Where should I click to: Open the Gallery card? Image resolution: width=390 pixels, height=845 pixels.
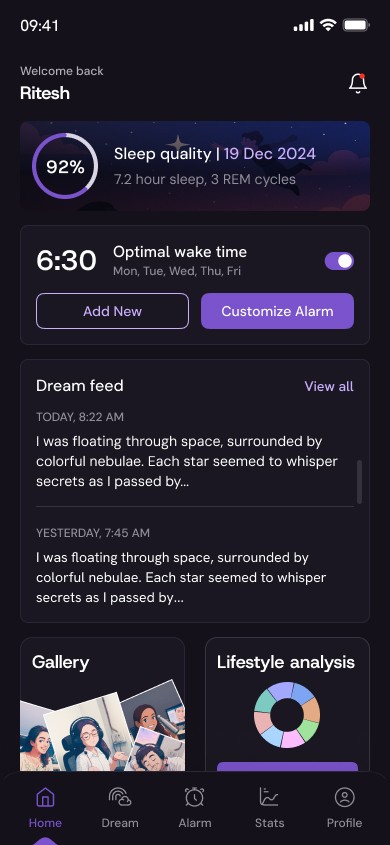pyautogui.click(x=102, y=705)
